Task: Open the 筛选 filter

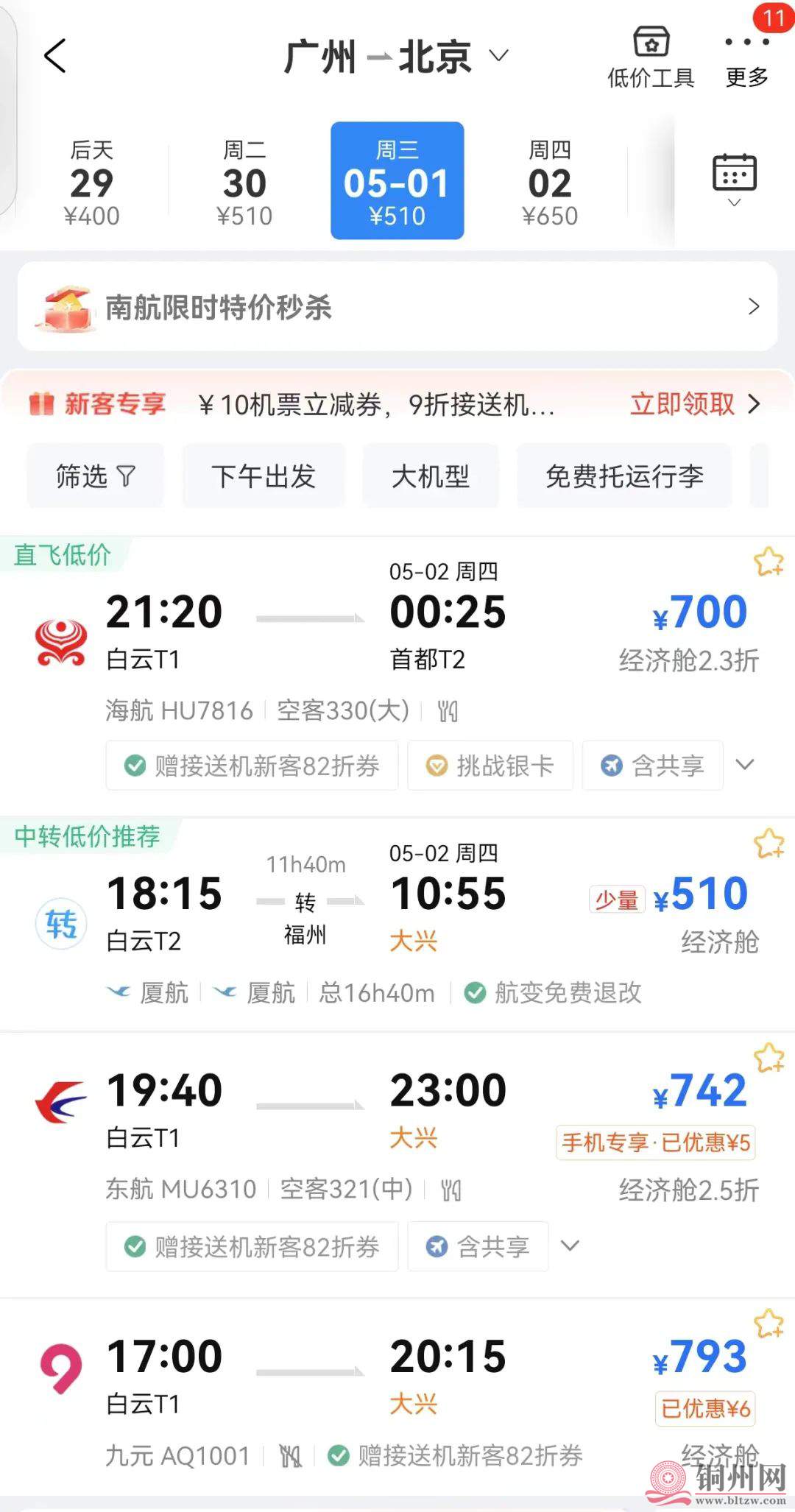Action: coord(95,476)
